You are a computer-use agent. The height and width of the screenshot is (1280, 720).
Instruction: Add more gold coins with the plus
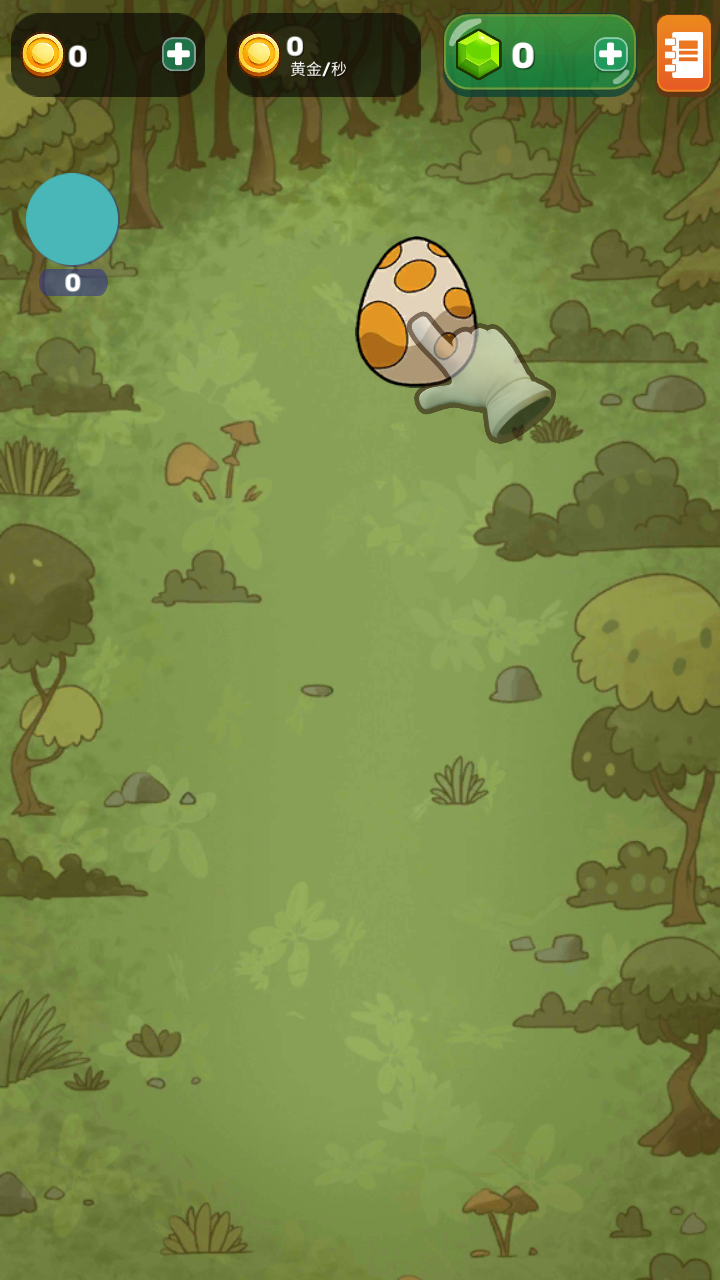pyautogui.click(x=179, y=54)
